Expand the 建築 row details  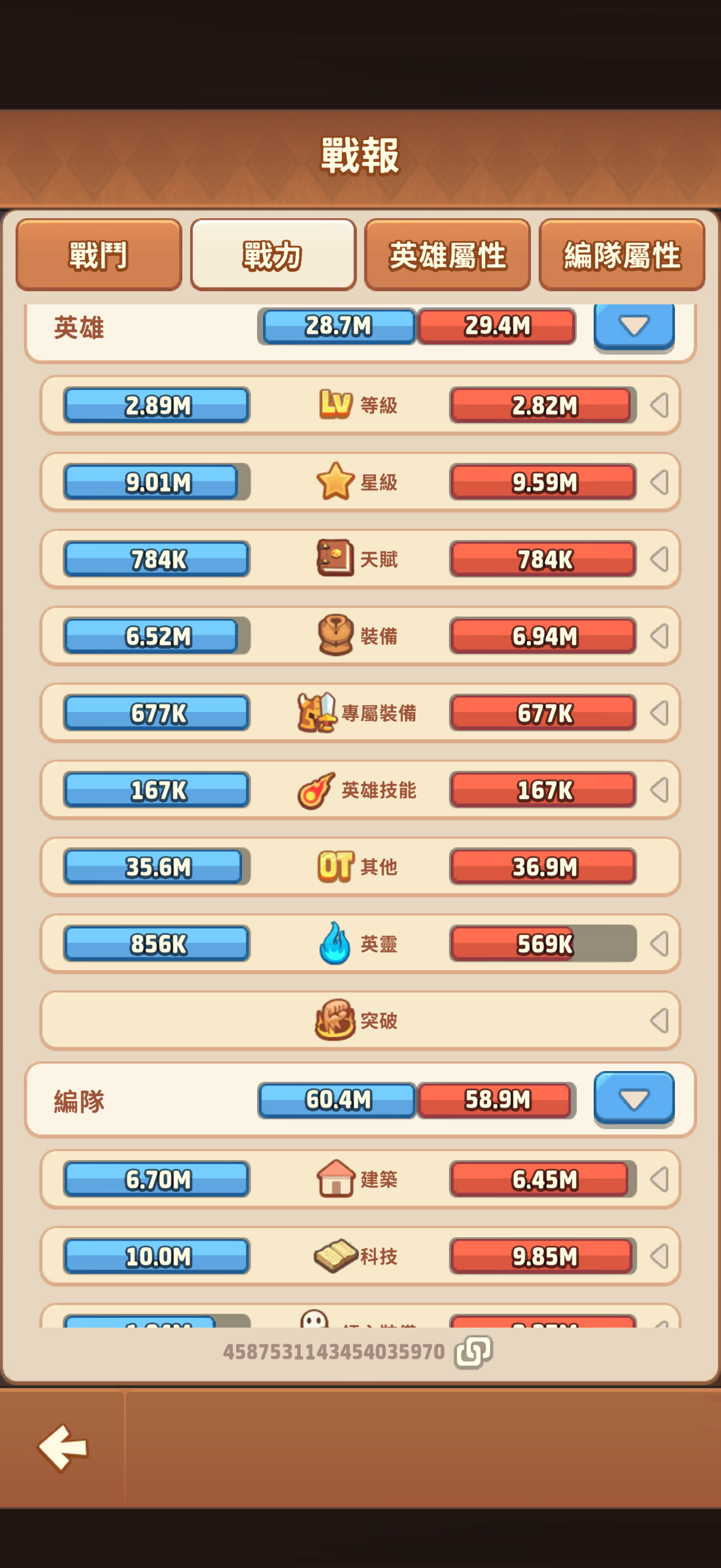pyautogui.click(x=659, y=1179)
